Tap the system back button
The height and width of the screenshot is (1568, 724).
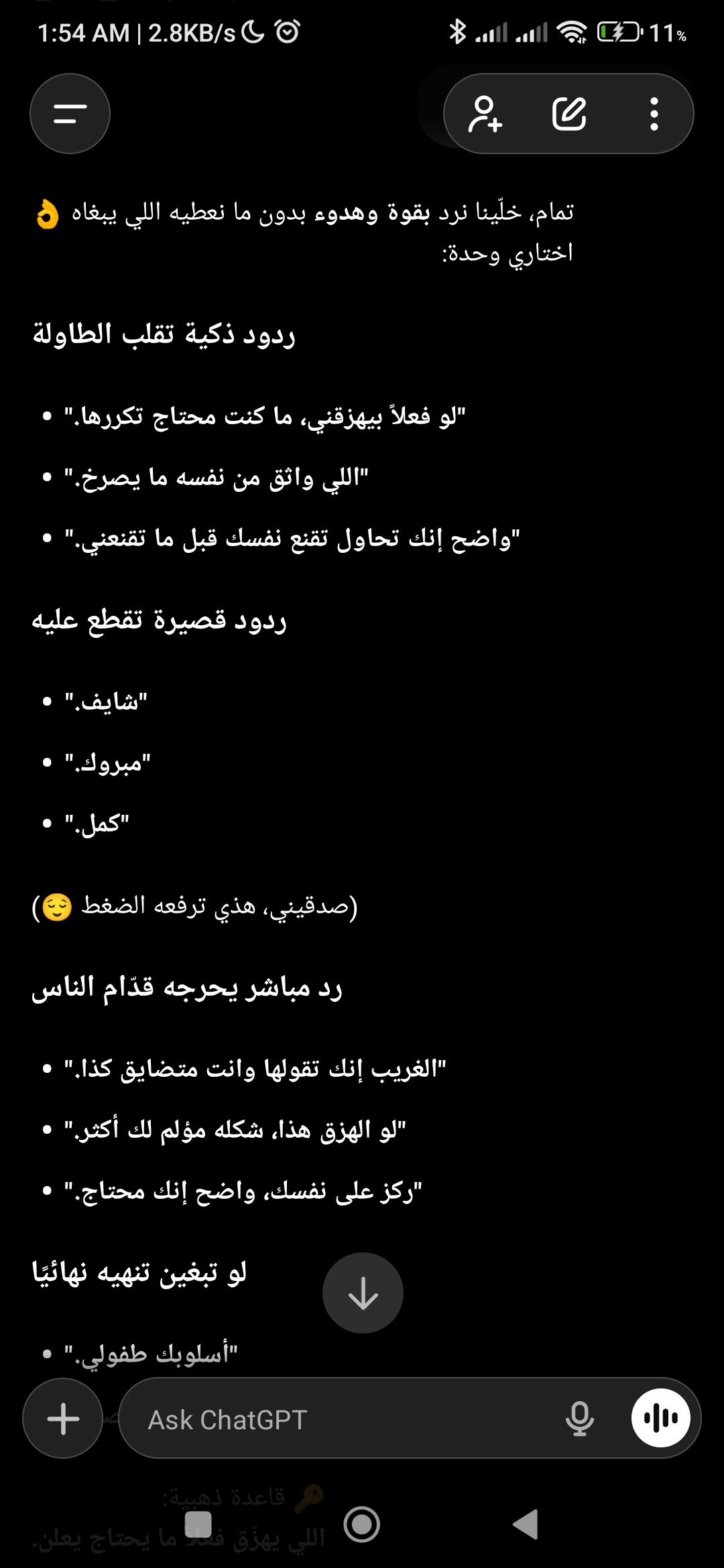coord(526,1524)
